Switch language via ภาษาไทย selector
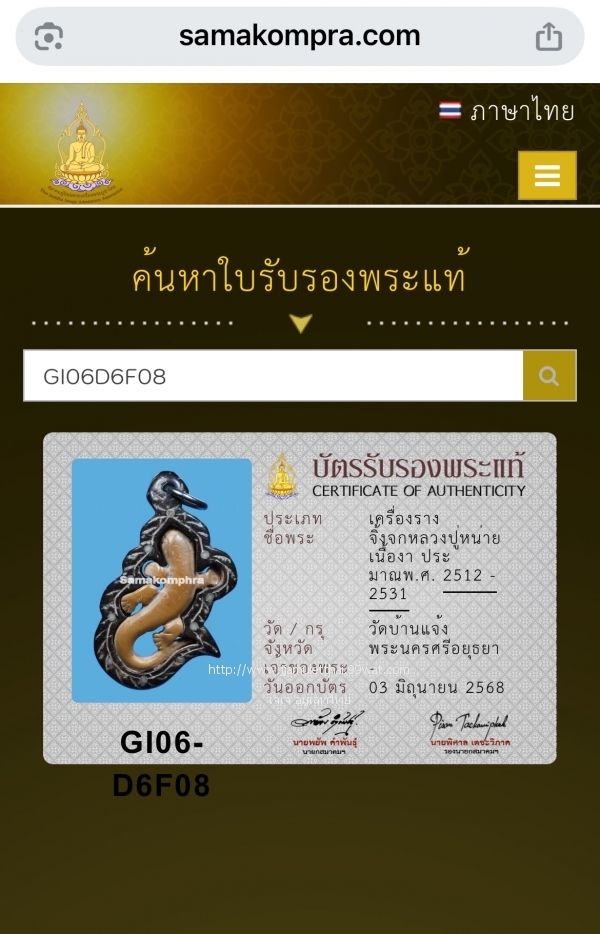This screenshot has width=600, height=934. (x=507, y=111)
